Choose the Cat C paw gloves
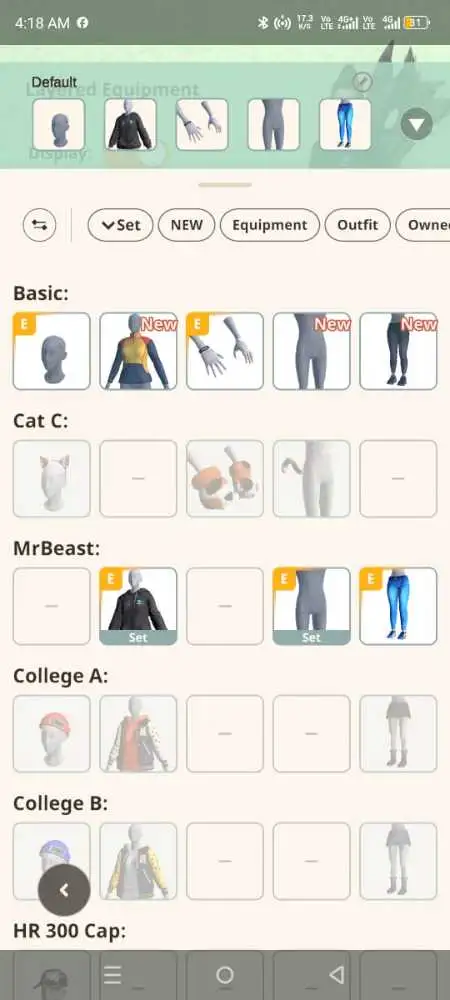Viewport: 450px width, 1000px height. tap(225, 478)
